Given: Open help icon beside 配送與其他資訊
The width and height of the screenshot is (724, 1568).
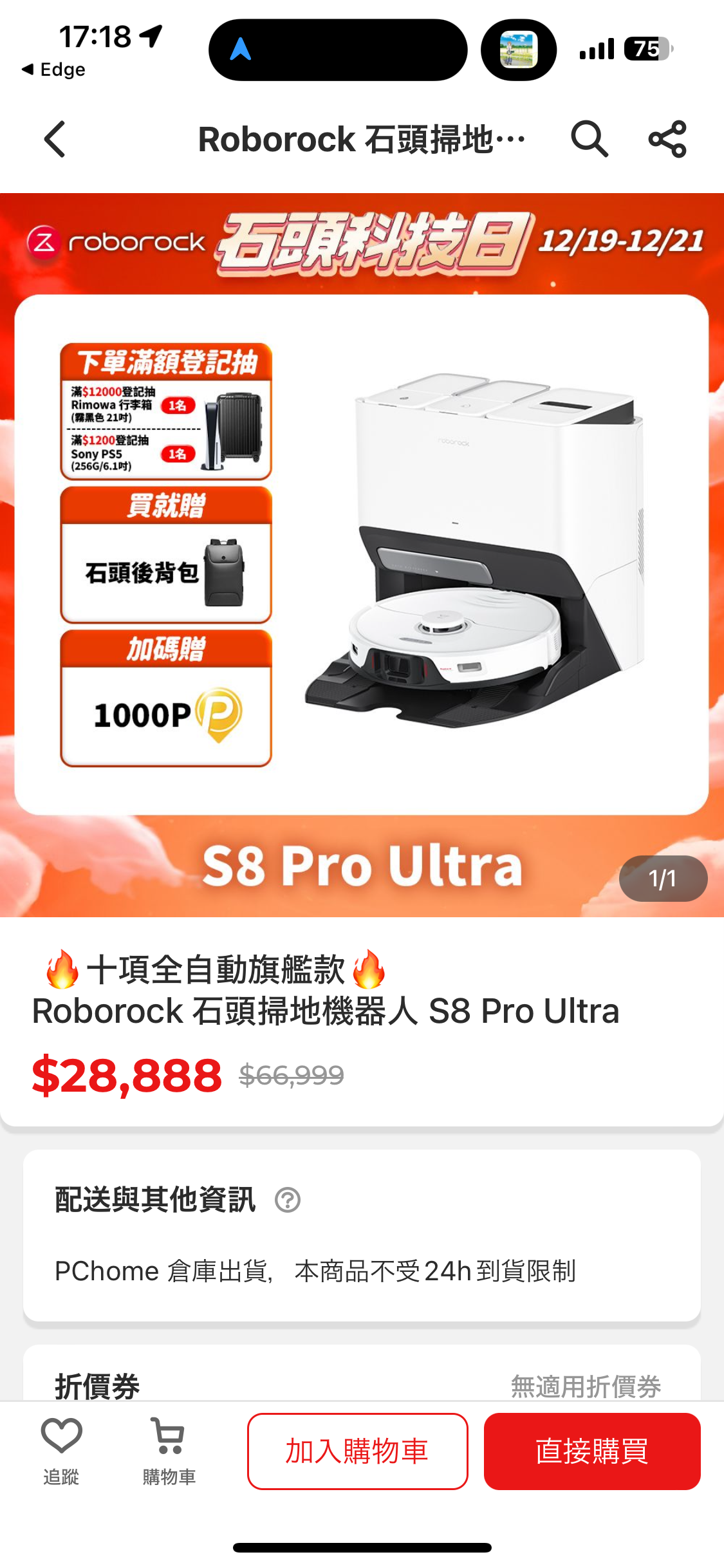Looking at the screenshot, I should tap(287, 1200).
